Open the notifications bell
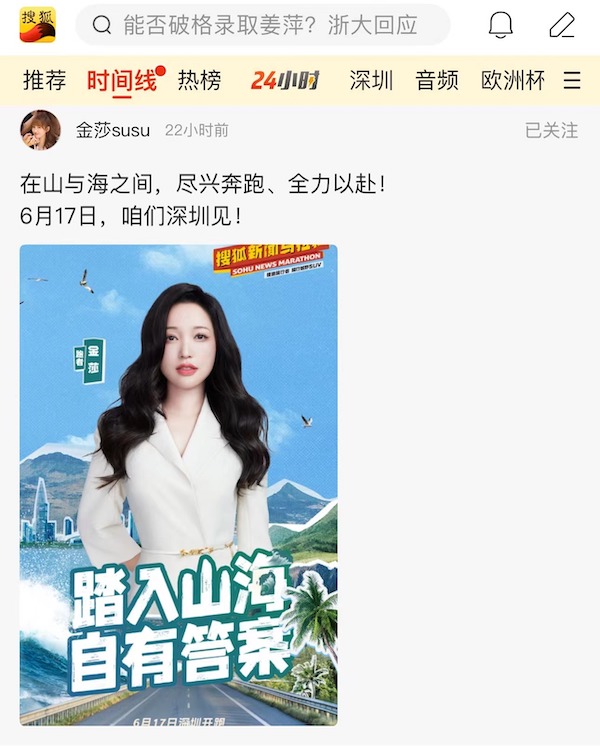 pyautogui.click(x=501, y=25)
